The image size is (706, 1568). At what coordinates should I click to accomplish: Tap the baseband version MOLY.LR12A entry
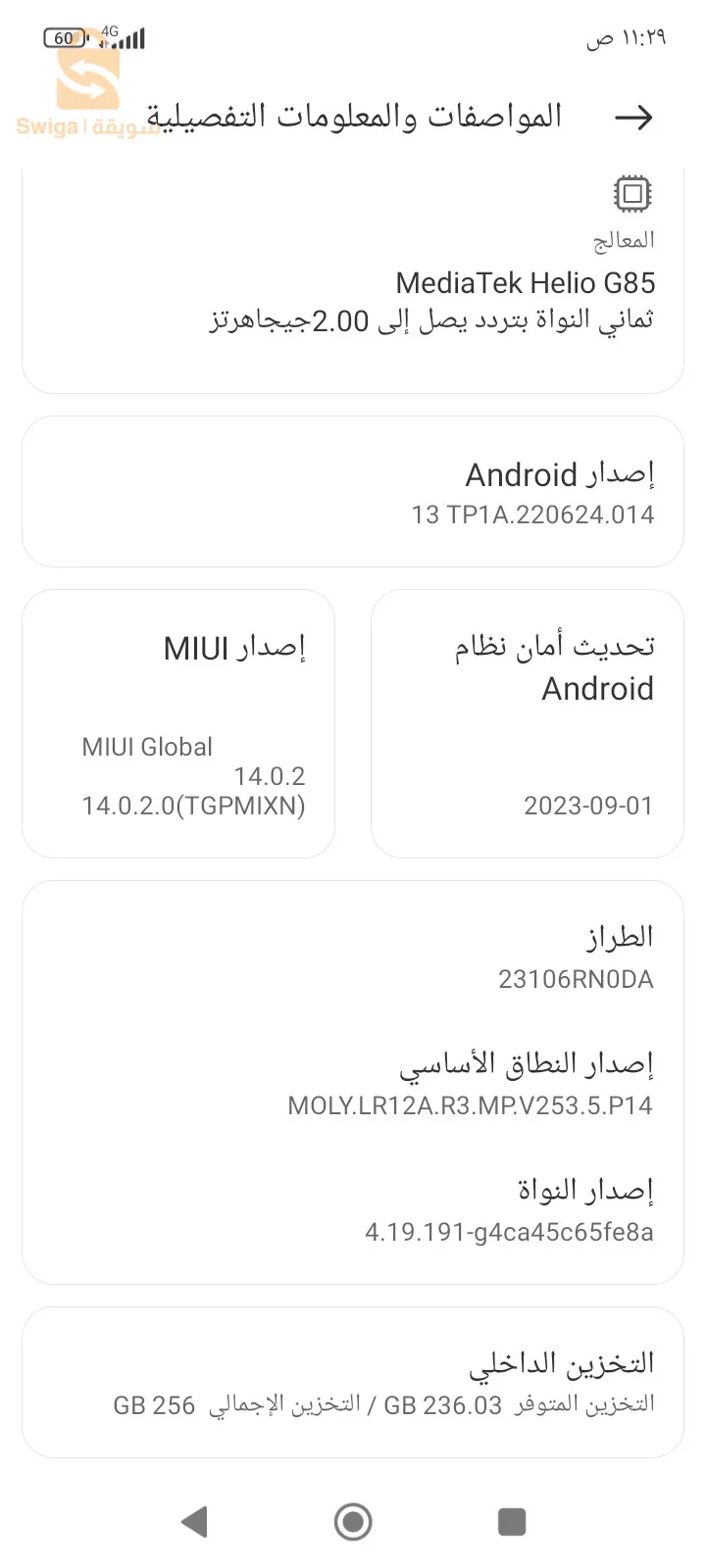(470, 1105)
